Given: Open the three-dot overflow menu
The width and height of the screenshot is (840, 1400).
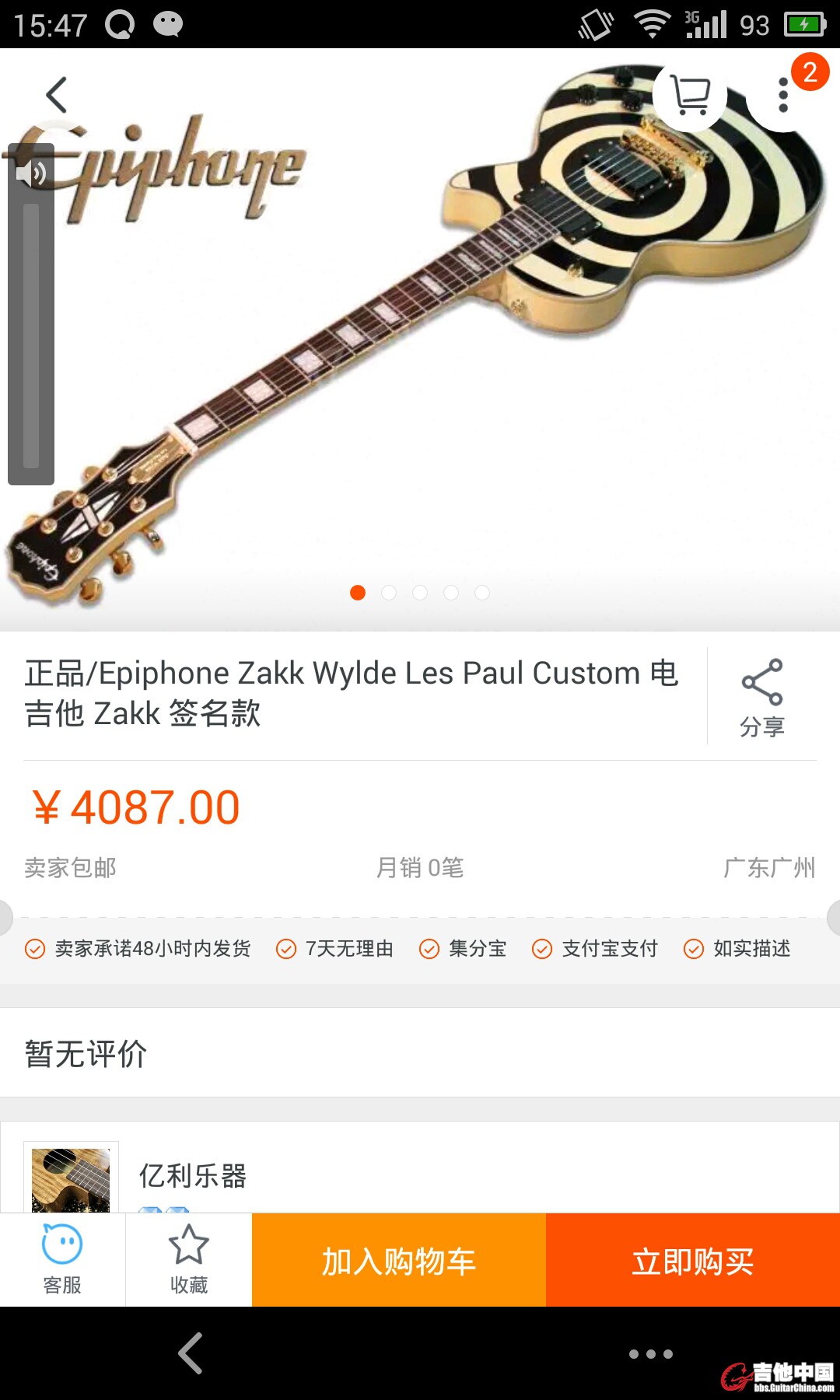Looking at the screenshot, I should pyautogui.click(x=783, y=95).
